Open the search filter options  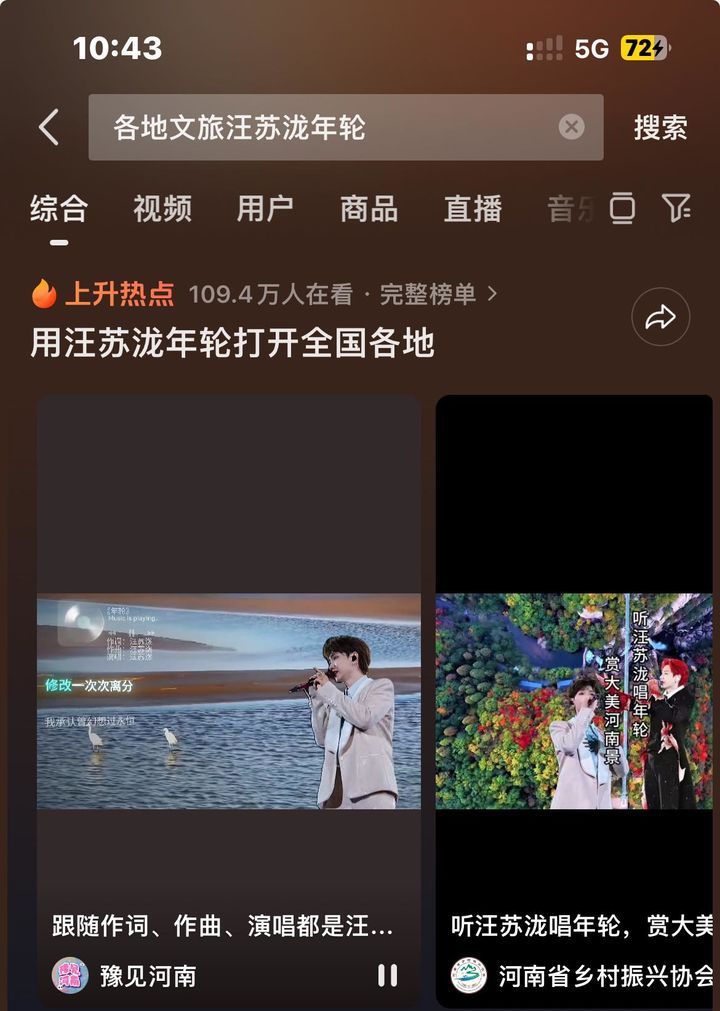pos(676,208)
